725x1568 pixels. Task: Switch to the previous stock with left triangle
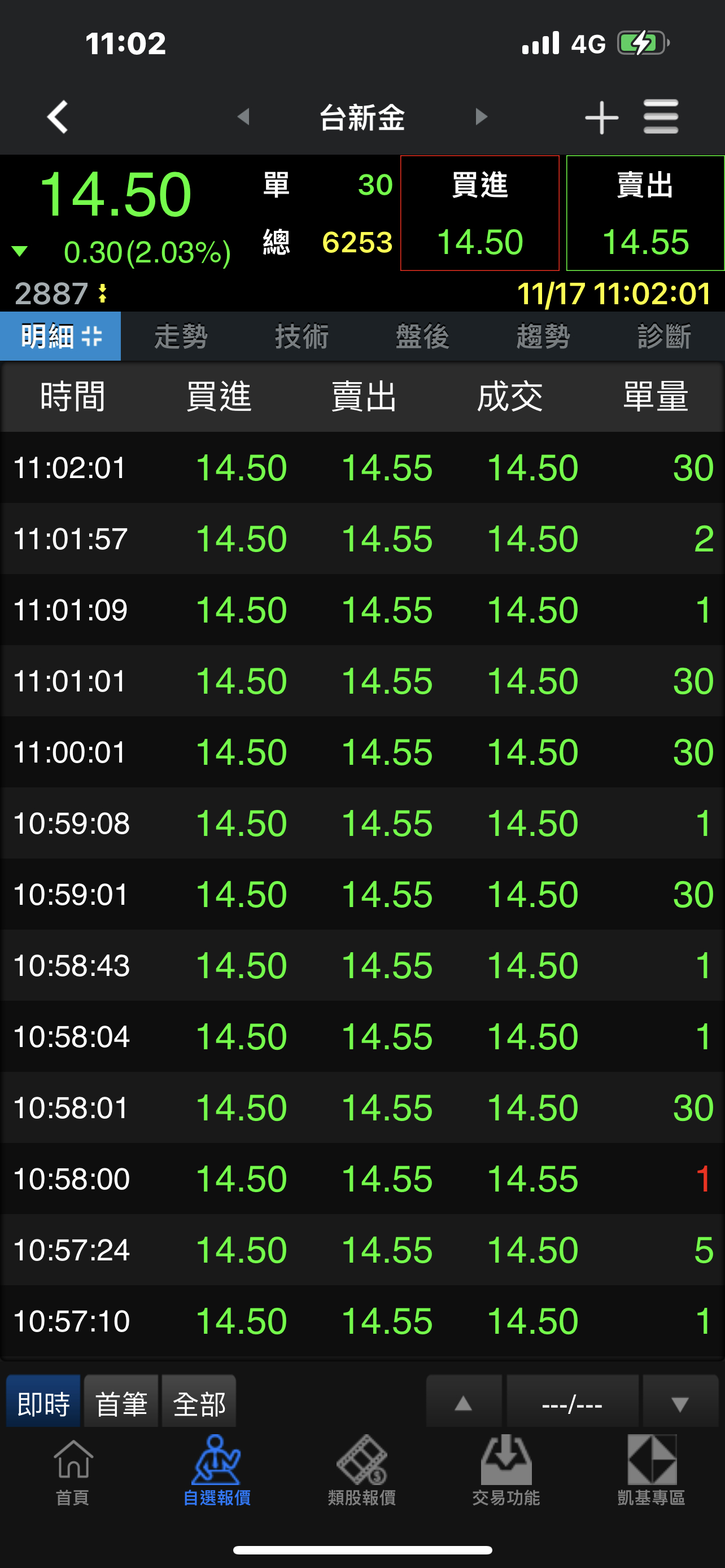(x=243, y=116)
